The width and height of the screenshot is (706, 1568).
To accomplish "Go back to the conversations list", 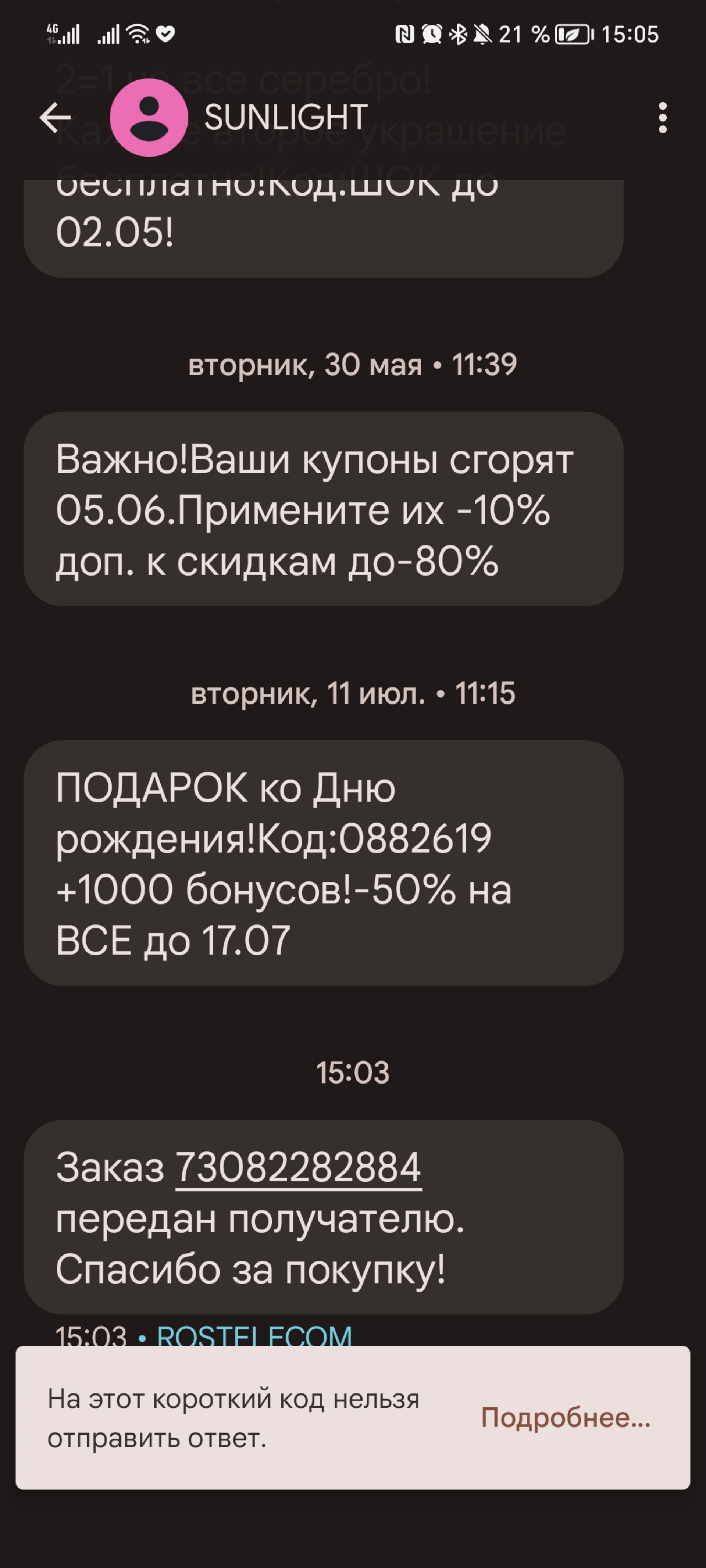I will [x=55, y=118].
